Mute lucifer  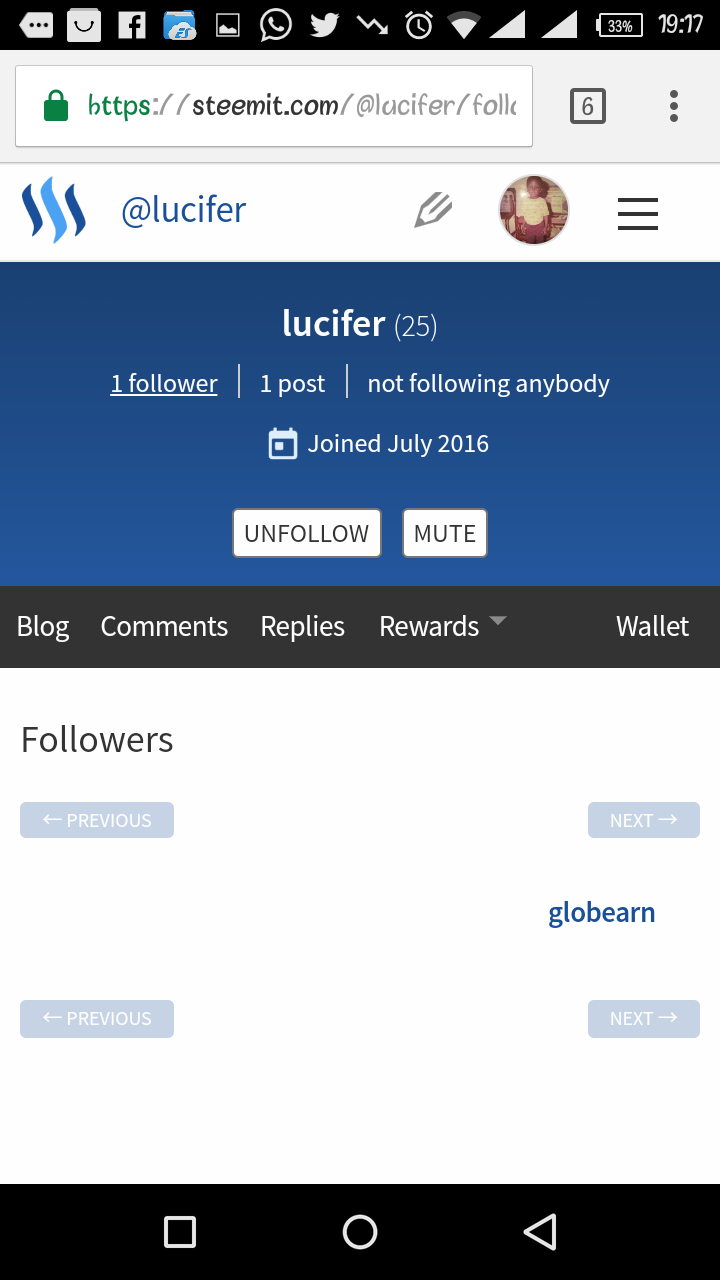445,533
